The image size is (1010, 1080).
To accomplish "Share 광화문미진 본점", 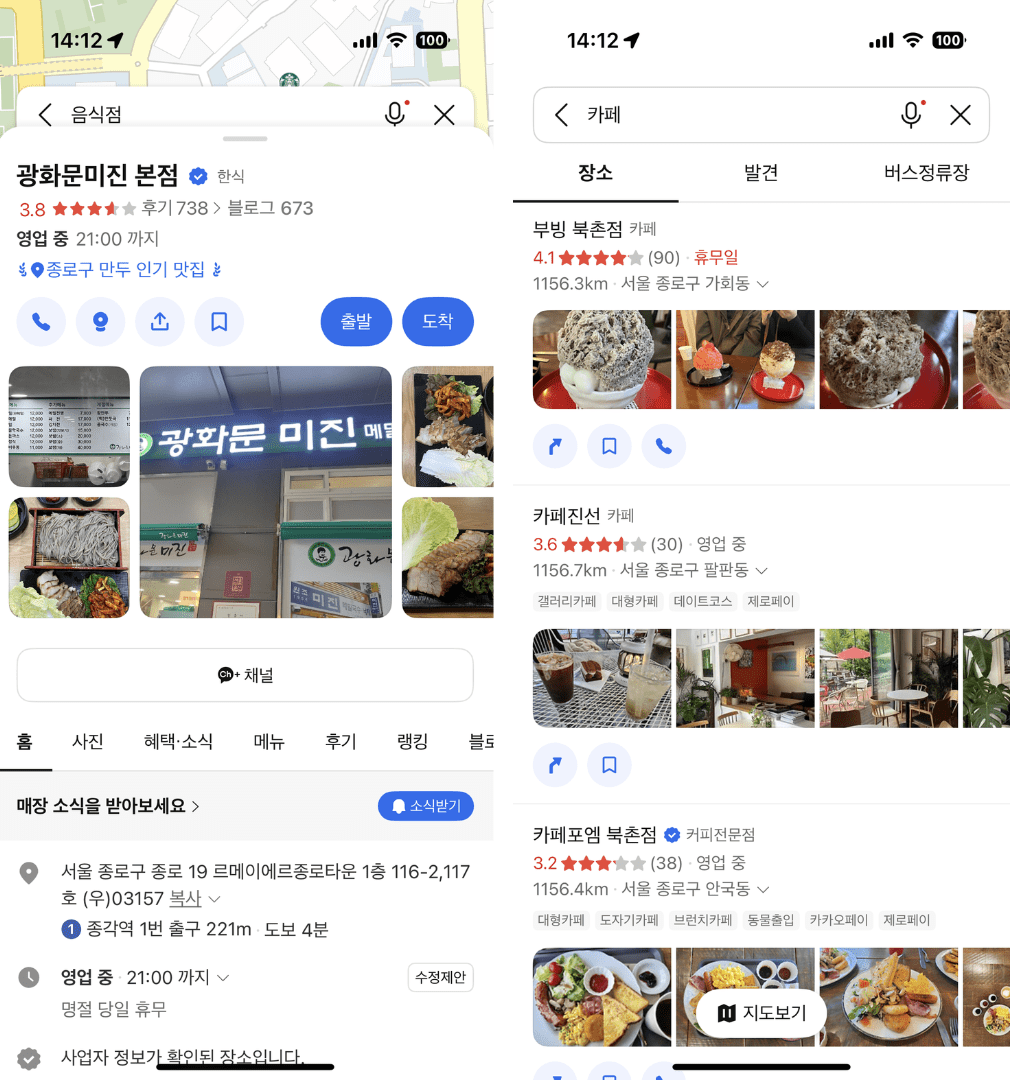I will click(x=160, y=322).
